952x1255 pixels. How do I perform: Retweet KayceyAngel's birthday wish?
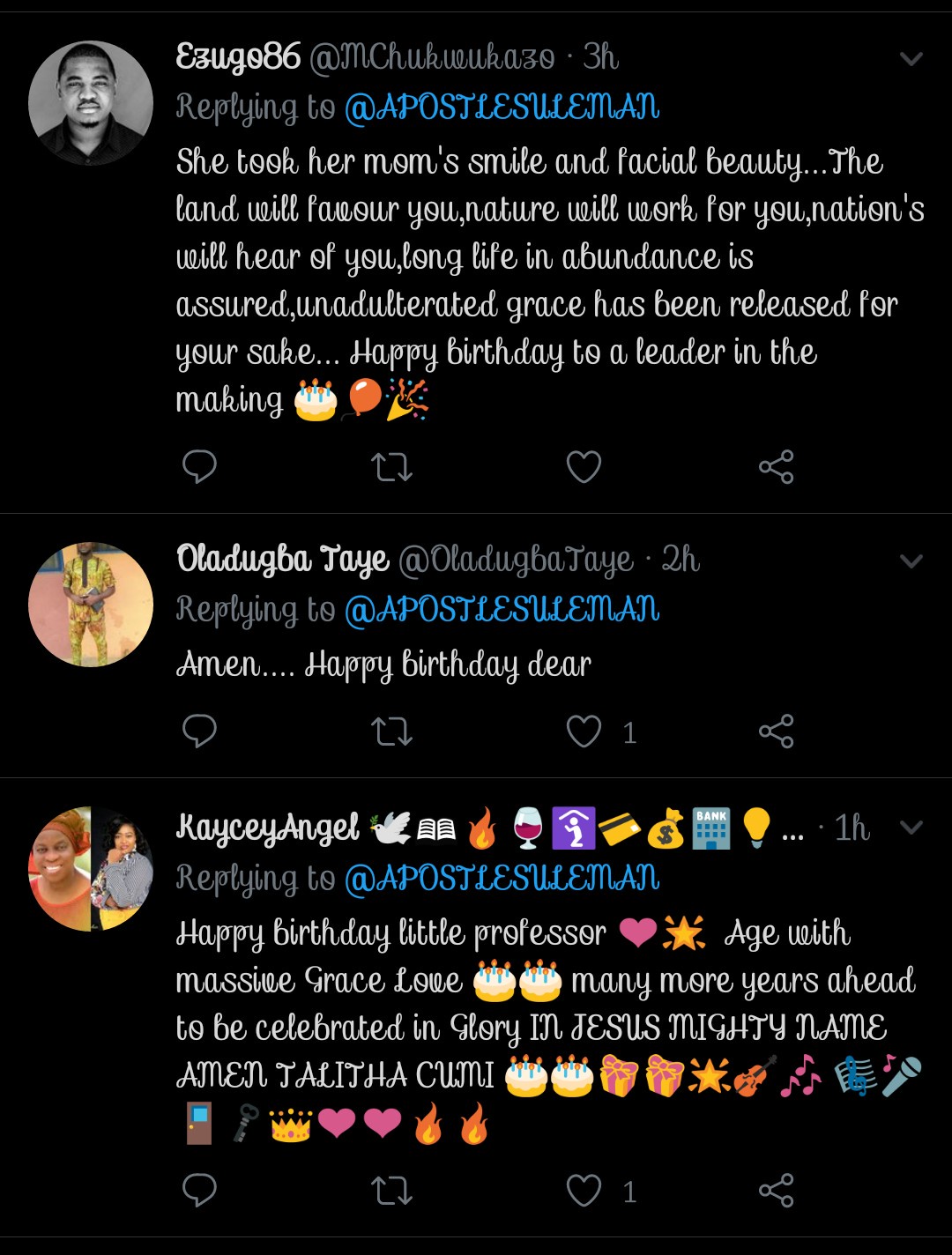pos(392,1191)
